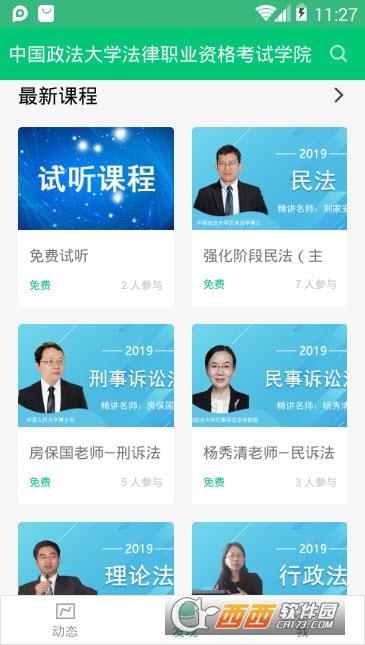Select the 2019 理论法 course card
365x645 pixels.
[x=96, y=558]
